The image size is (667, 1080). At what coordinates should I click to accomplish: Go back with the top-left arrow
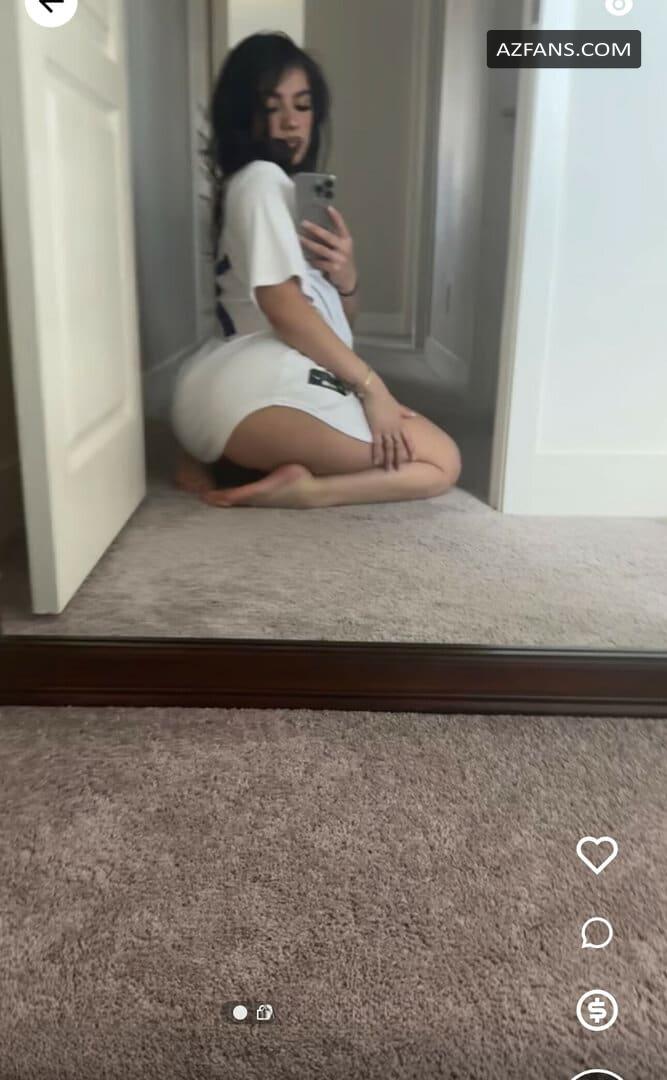coord(50,7)
